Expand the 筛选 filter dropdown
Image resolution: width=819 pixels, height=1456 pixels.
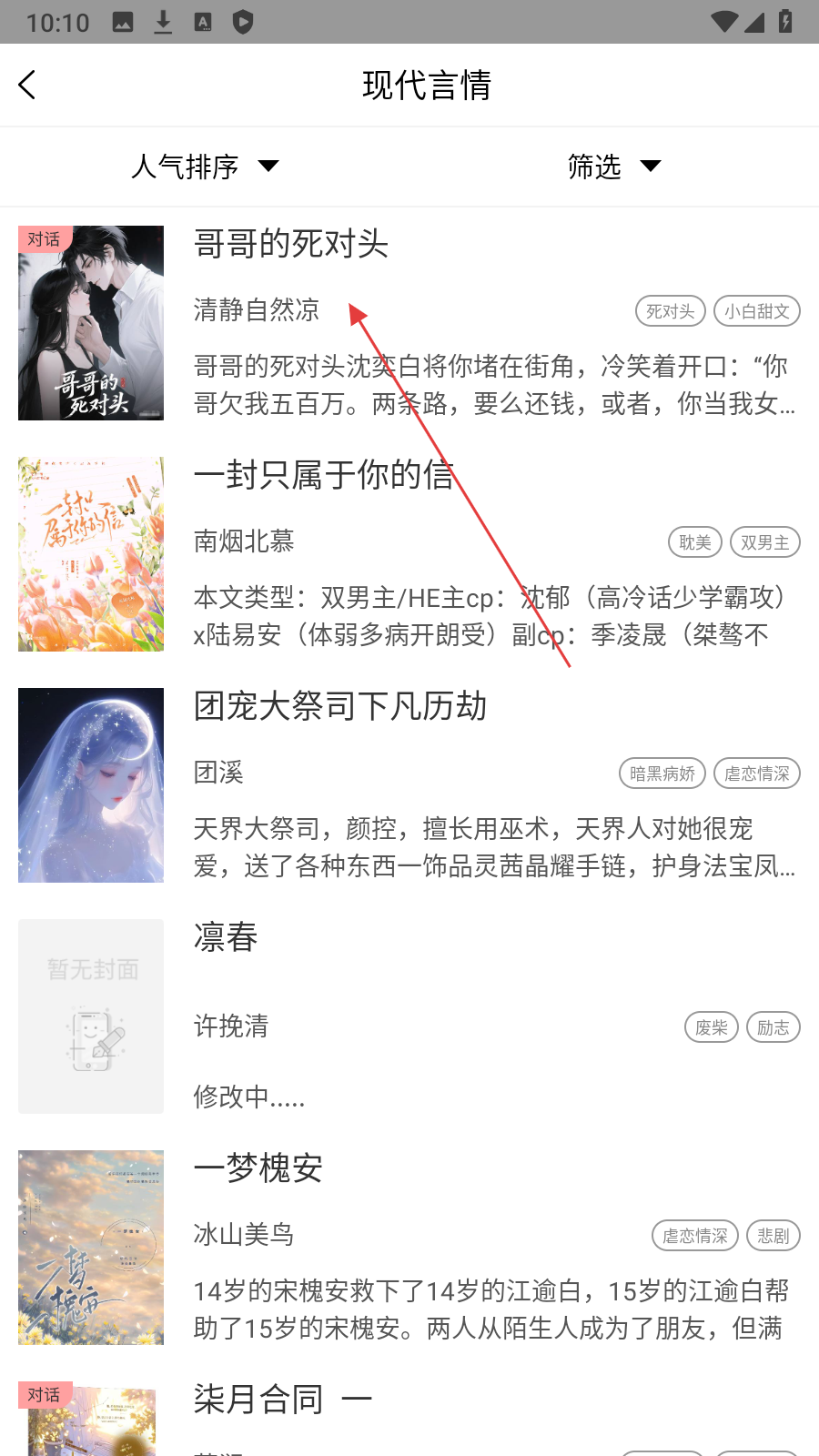point(613,167)
